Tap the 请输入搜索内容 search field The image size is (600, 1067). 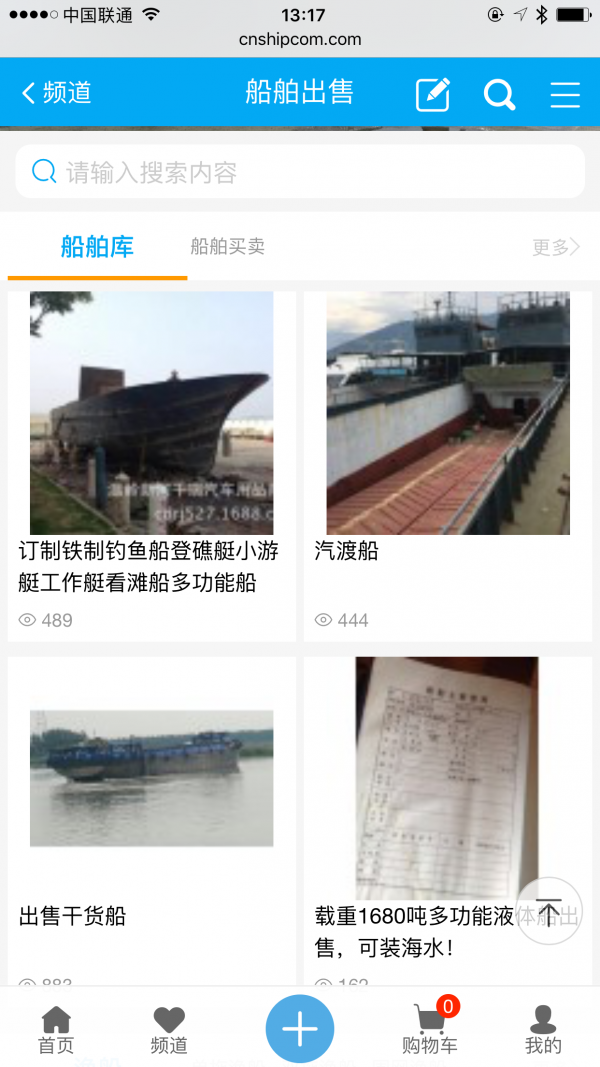point(300,172)
